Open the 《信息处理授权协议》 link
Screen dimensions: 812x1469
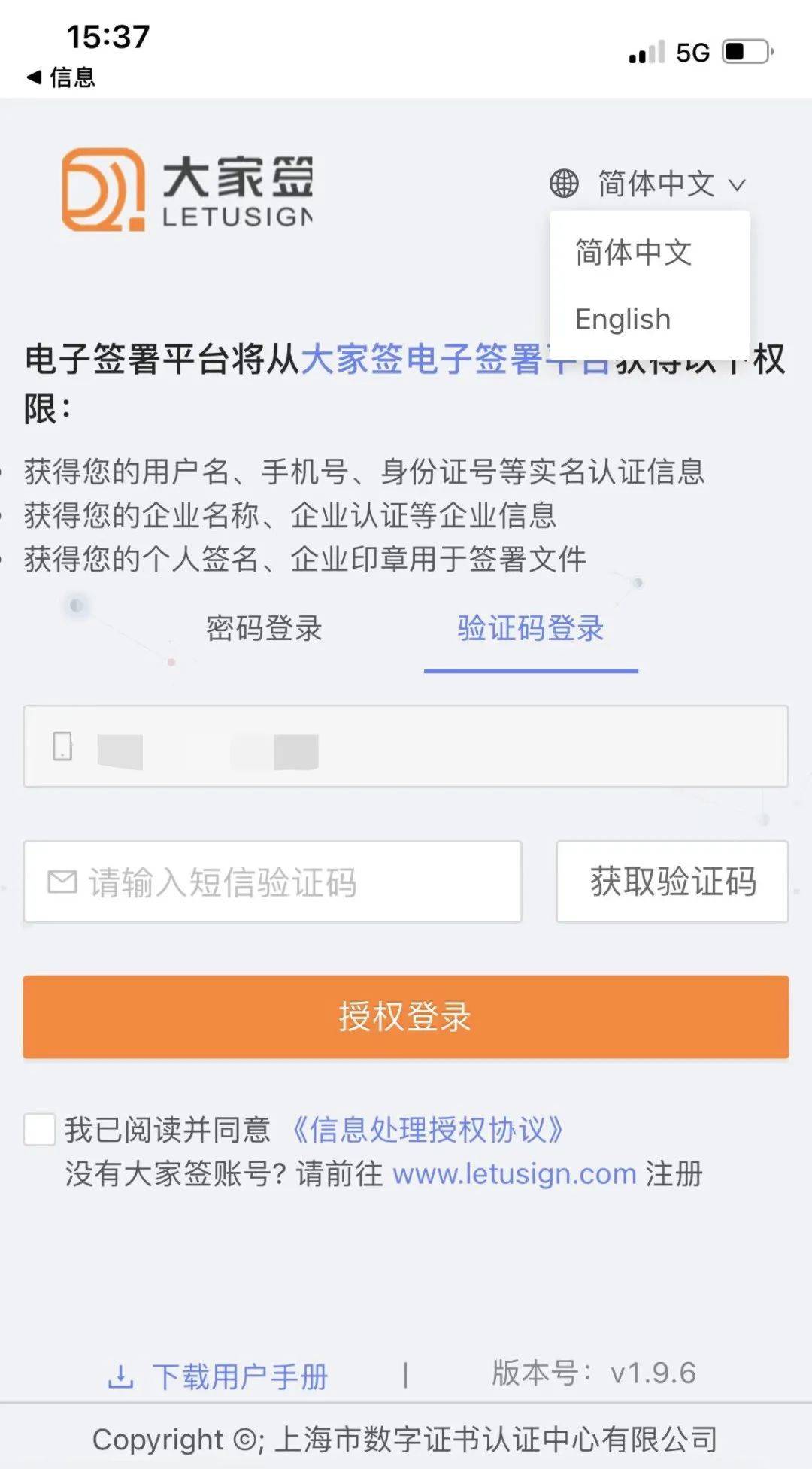[x=427, y=1130]
